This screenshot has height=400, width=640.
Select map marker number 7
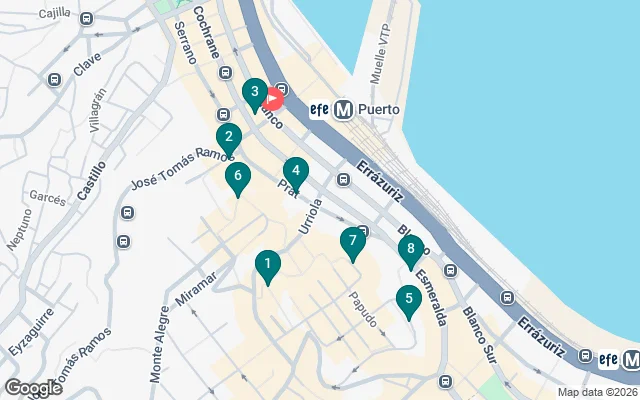click(x=352, y=241)
